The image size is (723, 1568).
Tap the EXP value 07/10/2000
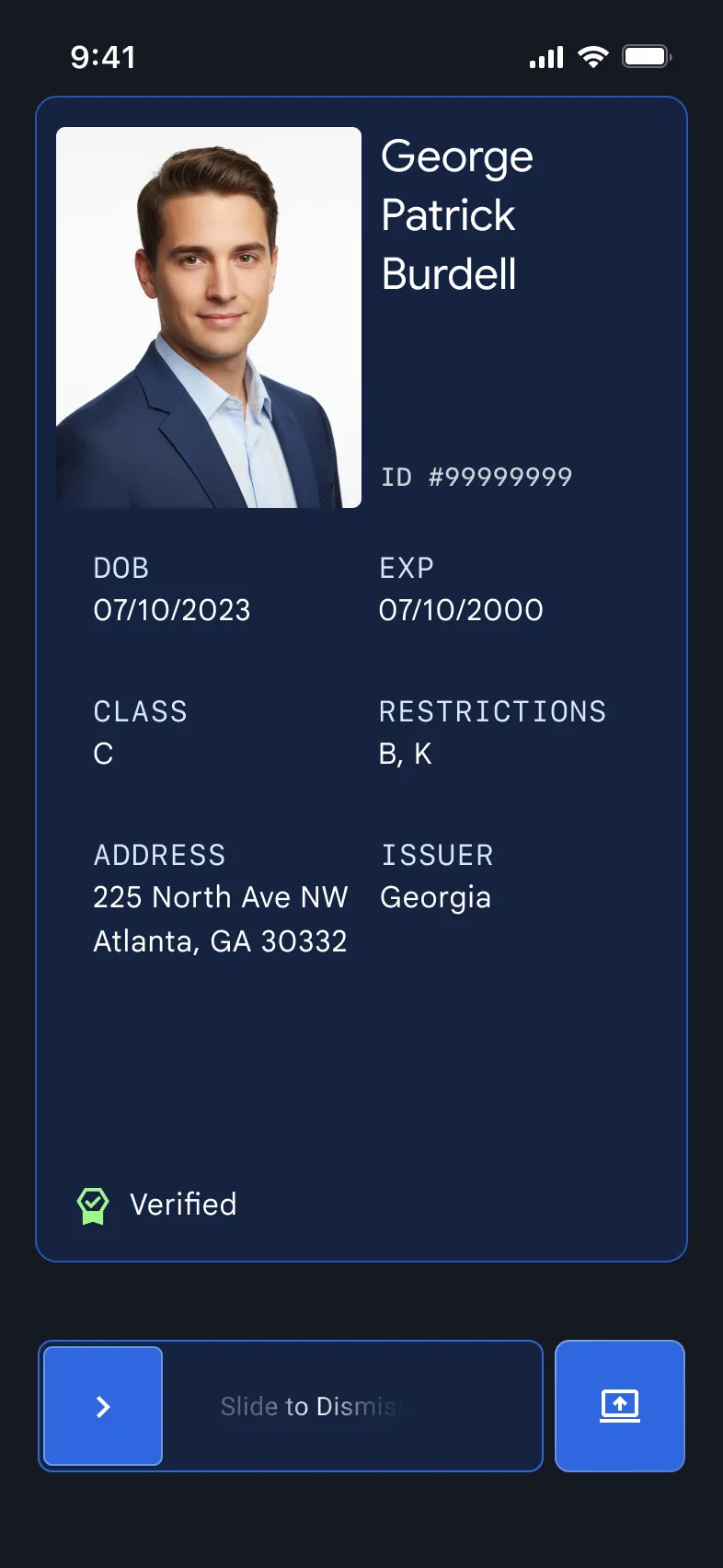(x=461, y=609)
